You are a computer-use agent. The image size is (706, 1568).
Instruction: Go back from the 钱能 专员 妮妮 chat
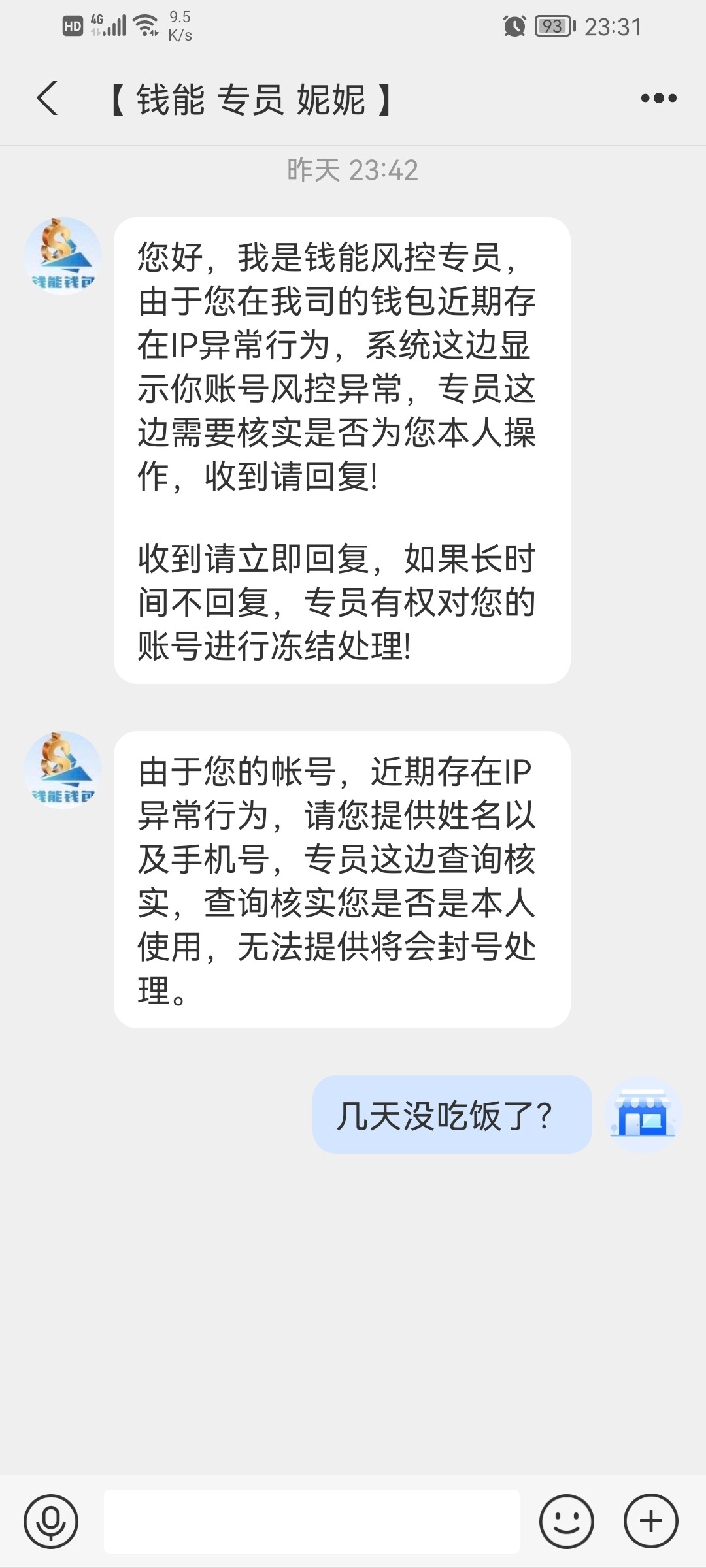47,99
